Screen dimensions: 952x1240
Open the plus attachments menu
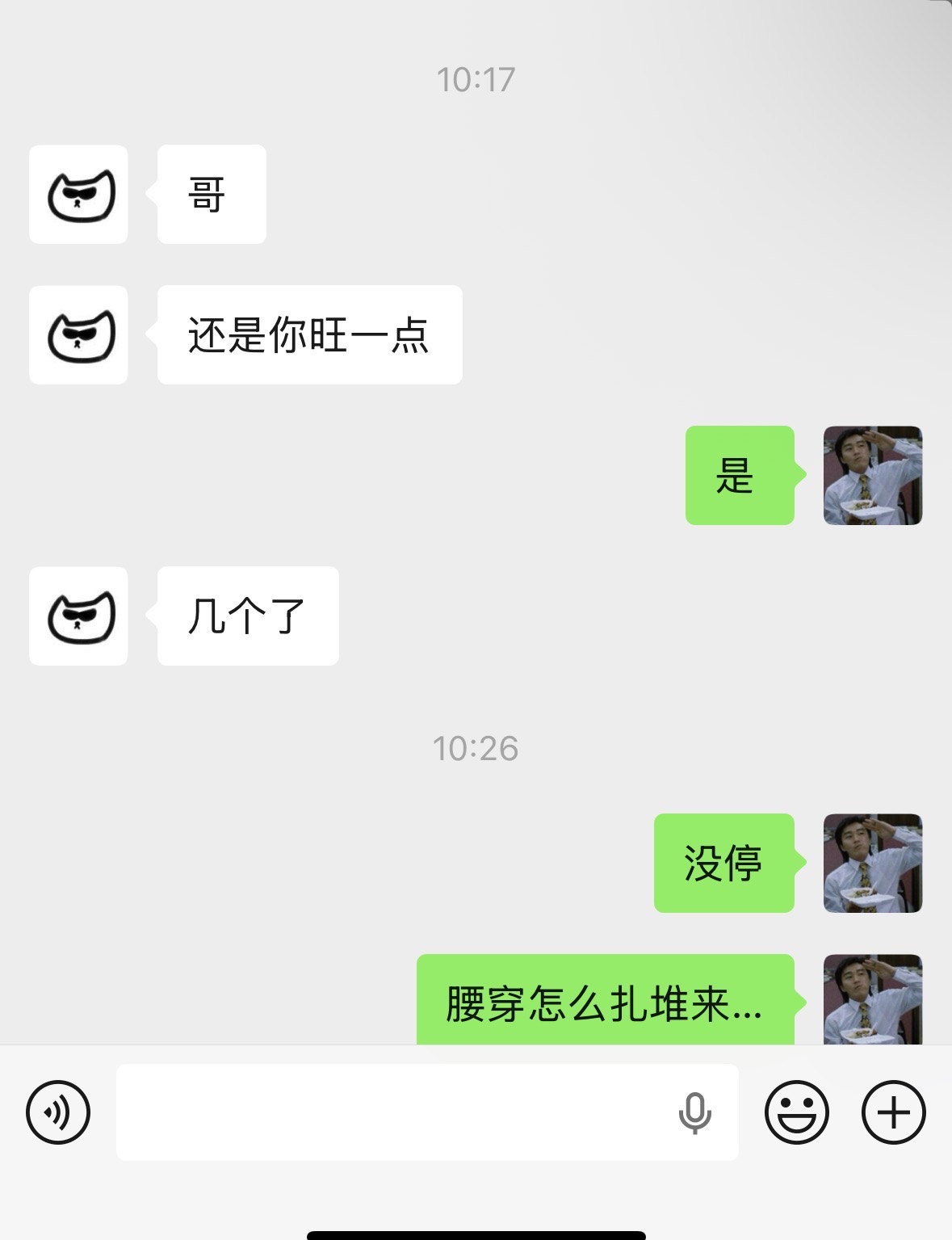[893, 1112]
